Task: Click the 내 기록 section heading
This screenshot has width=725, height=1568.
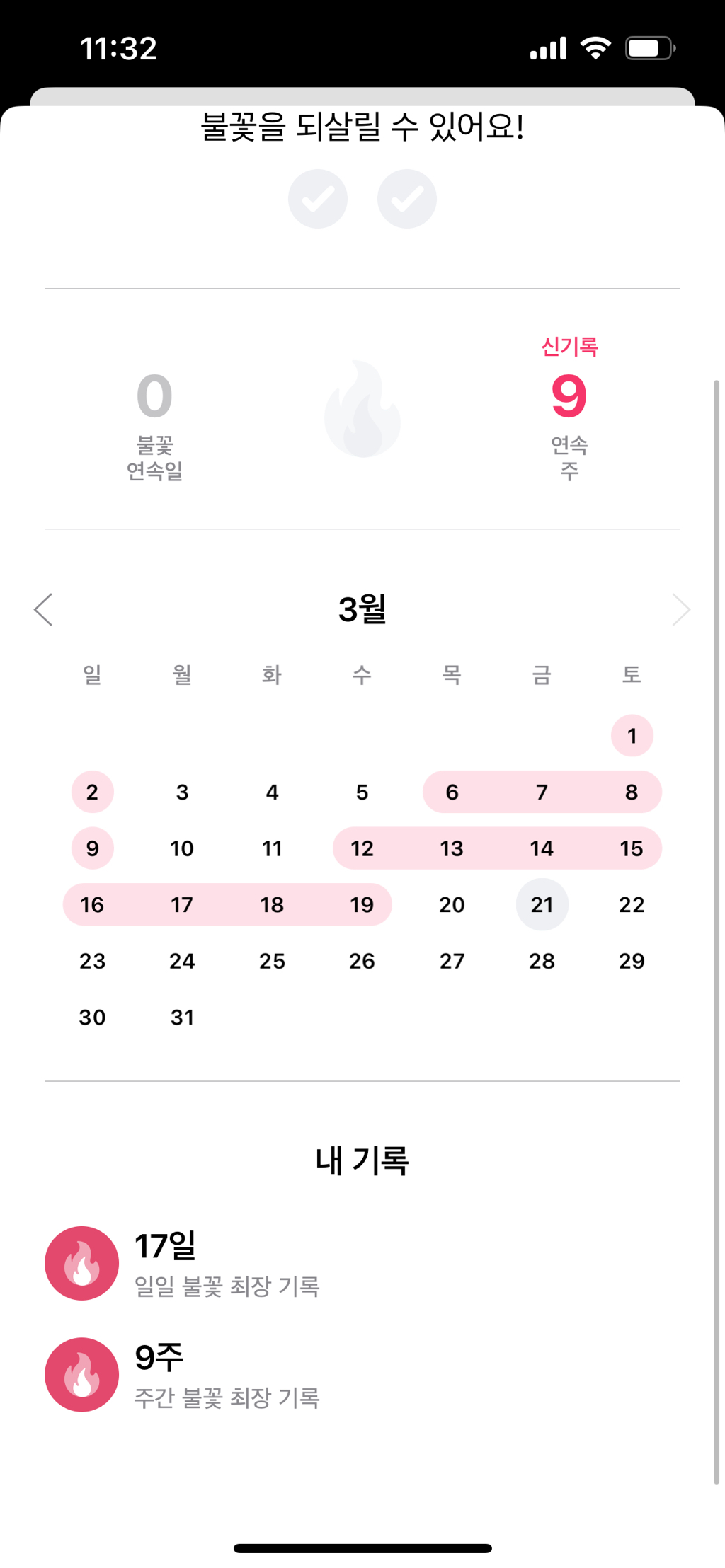Action: coord(362,1159)
